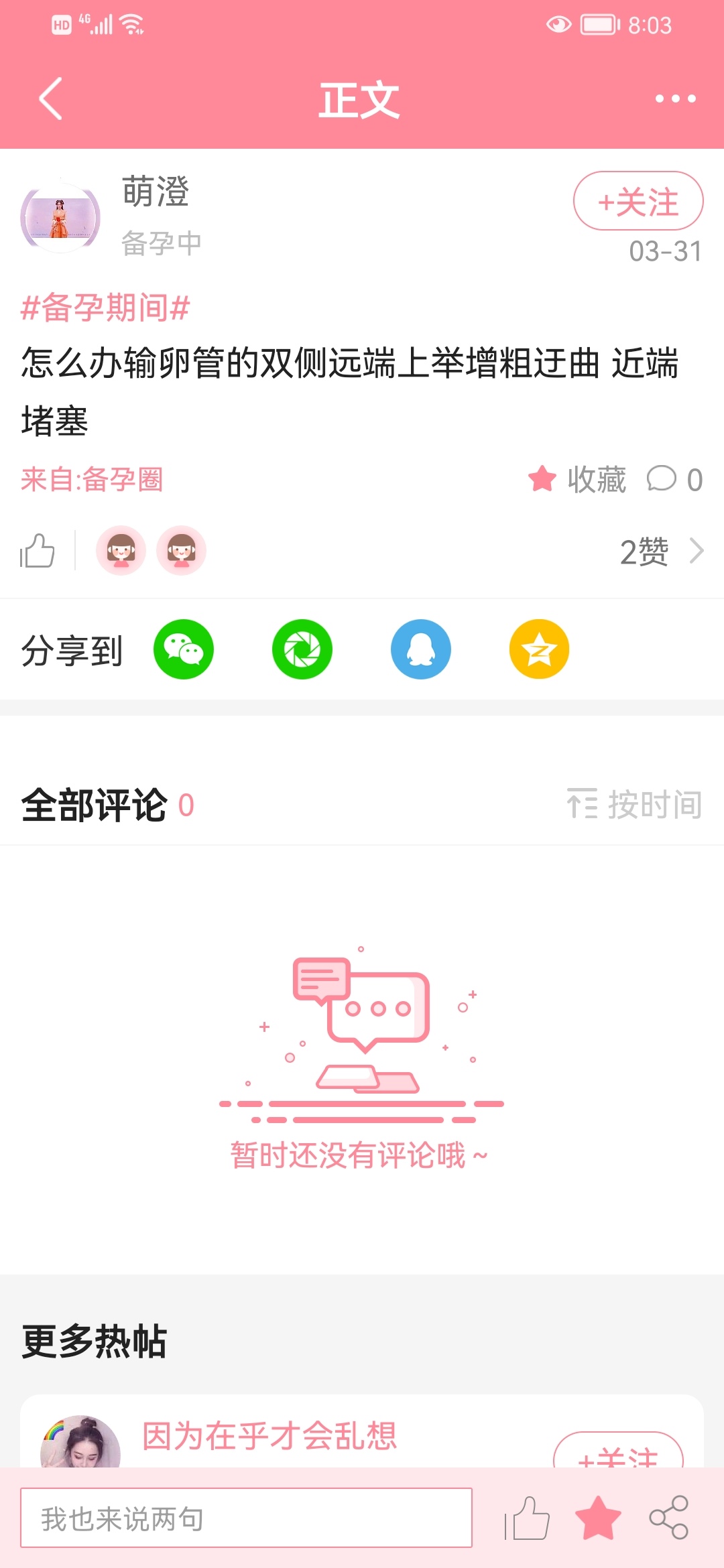Follow user 萌澄 with +关注
This screenshot has height=1568, width=724.
coord(638,201)
